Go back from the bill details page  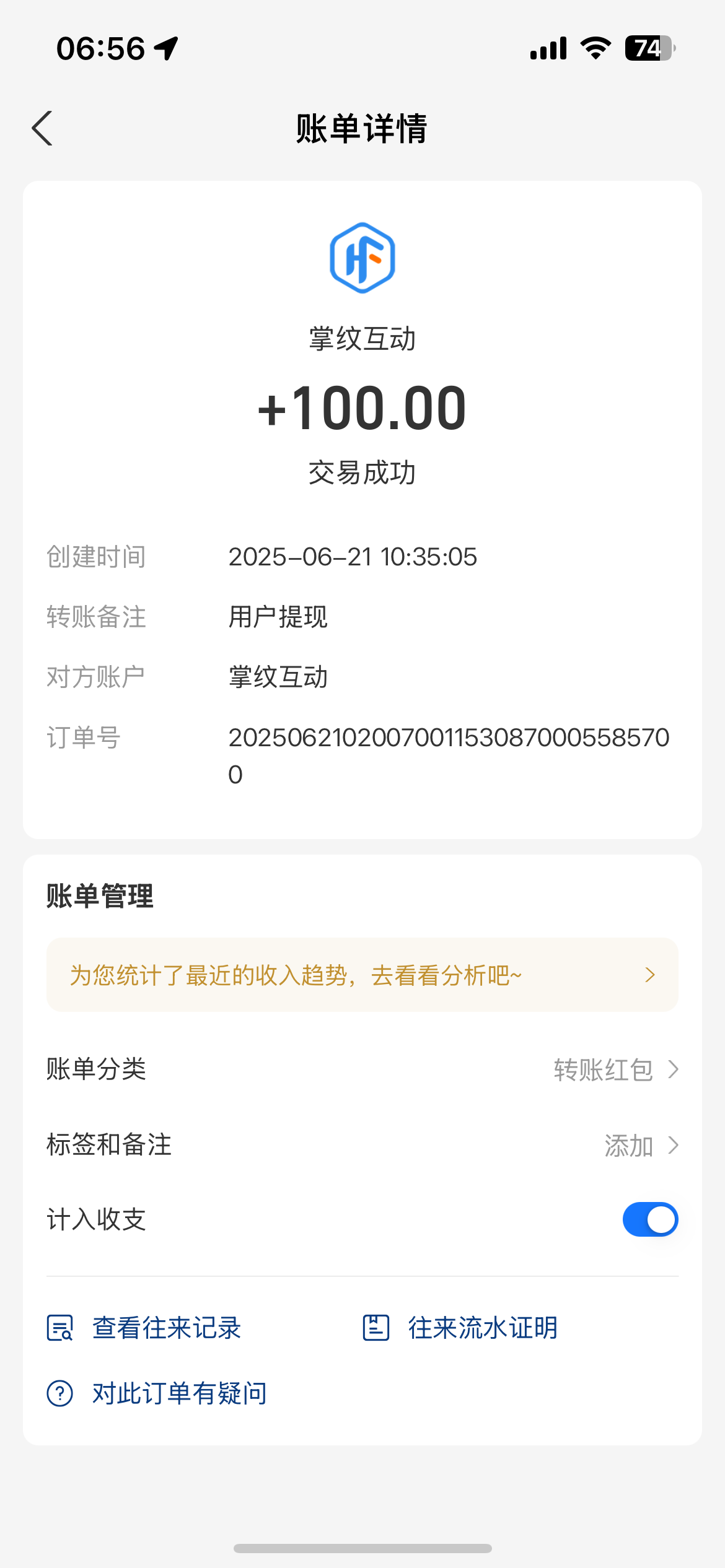tap(42, 128)
